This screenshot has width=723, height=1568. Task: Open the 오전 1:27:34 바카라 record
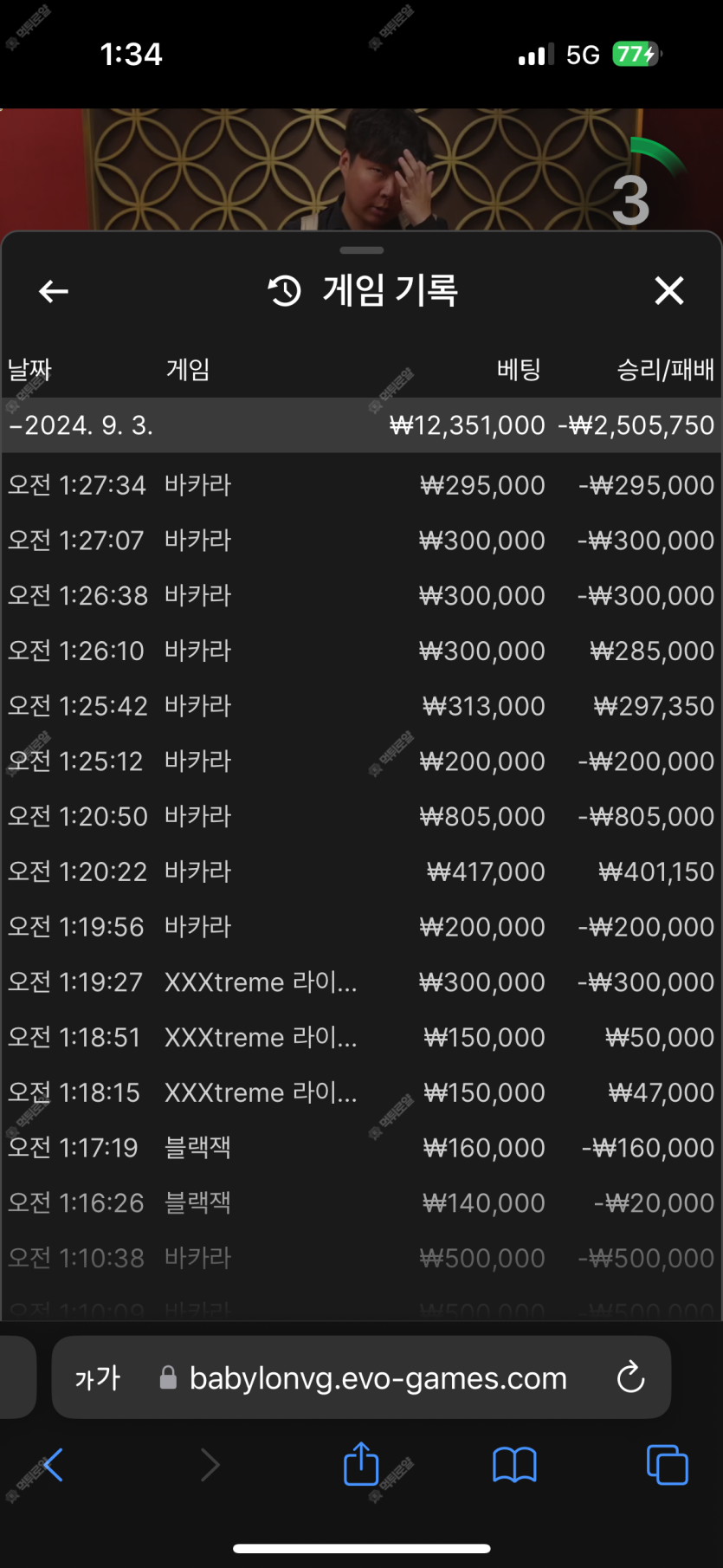click(361, 485)
